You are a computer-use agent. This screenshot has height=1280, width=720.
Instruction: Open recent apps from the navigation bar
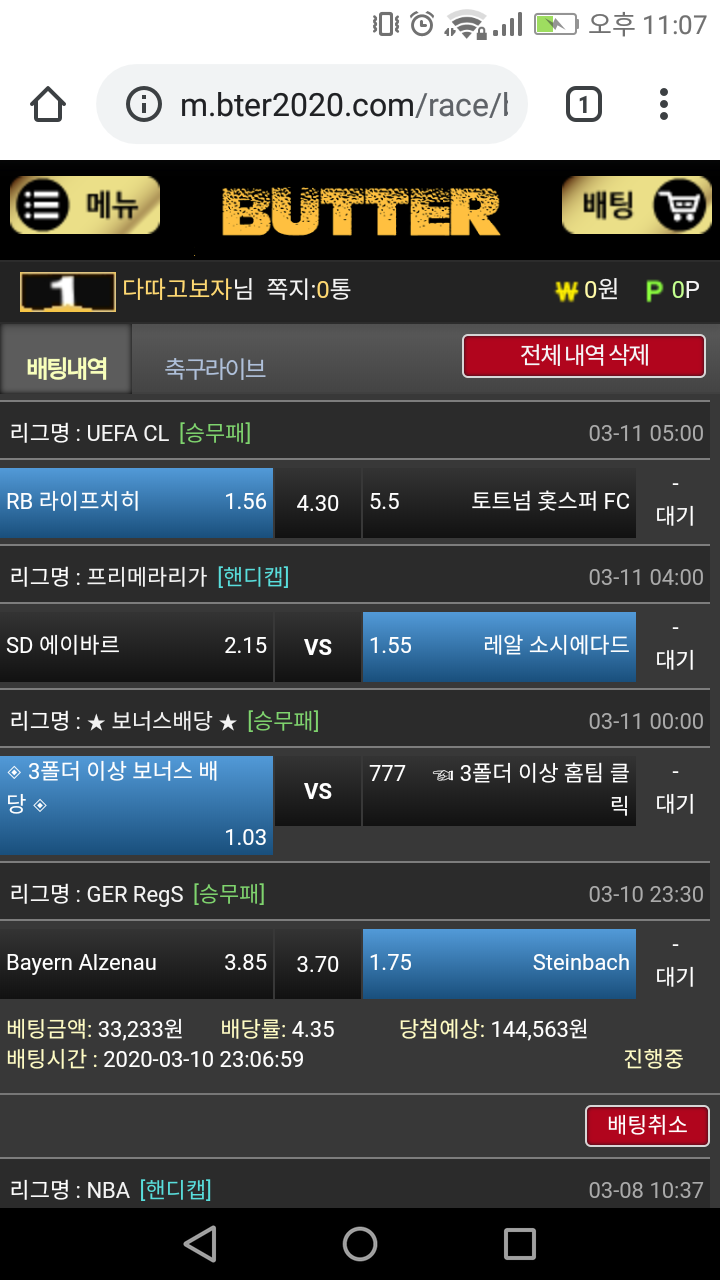(x=520, y=1244)
